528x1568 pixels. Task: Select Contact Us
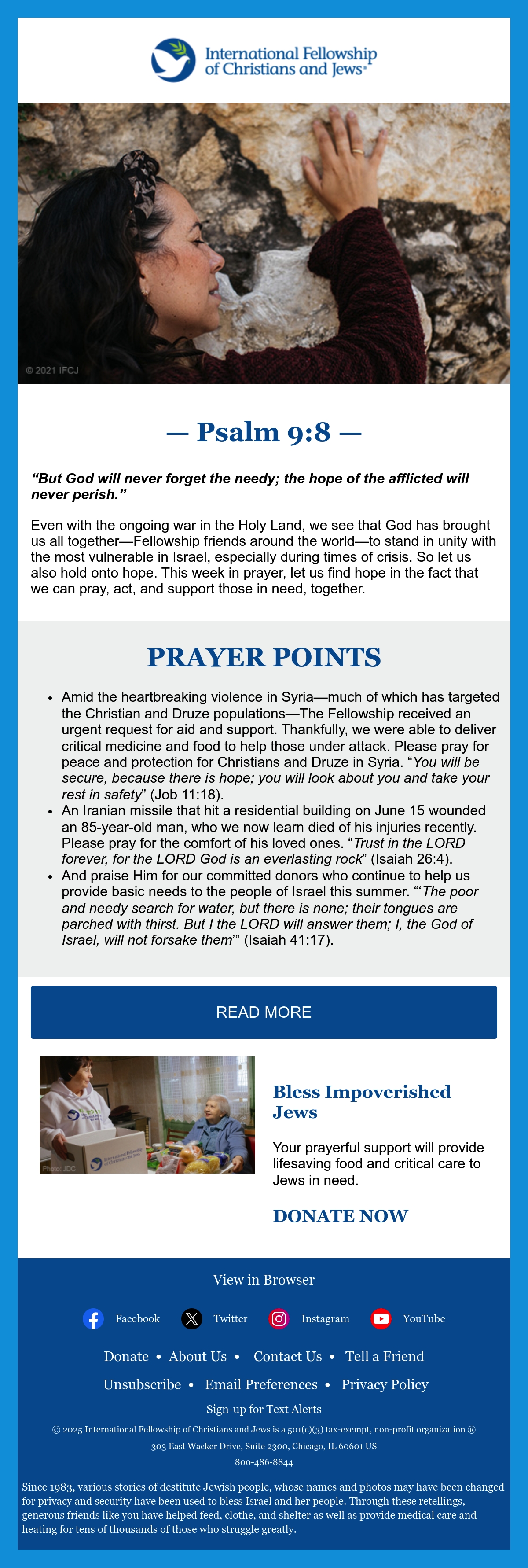coord(288,1356)
